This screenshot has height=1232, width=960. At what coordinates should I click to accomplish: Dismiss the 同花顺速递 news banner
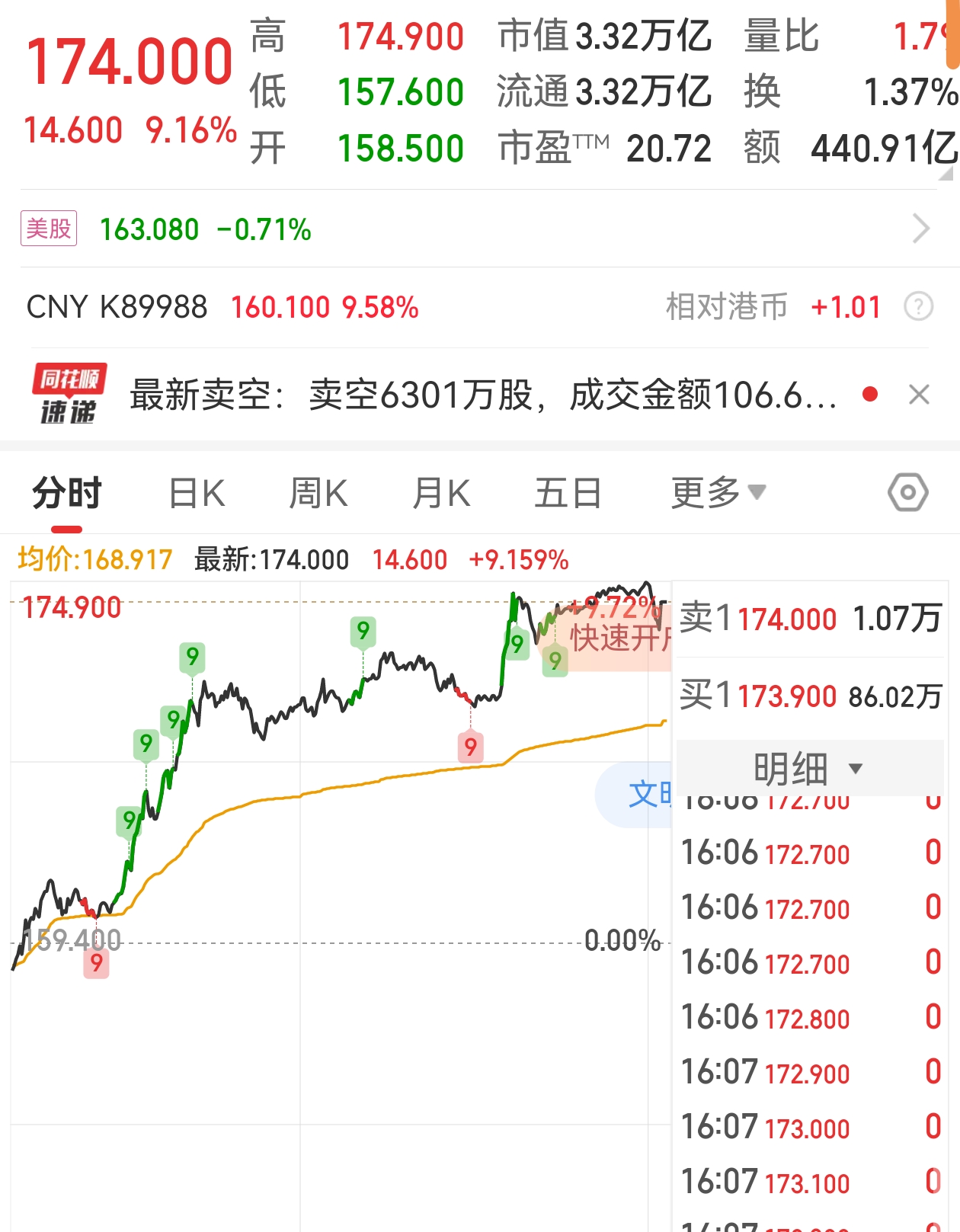(919, 395)
